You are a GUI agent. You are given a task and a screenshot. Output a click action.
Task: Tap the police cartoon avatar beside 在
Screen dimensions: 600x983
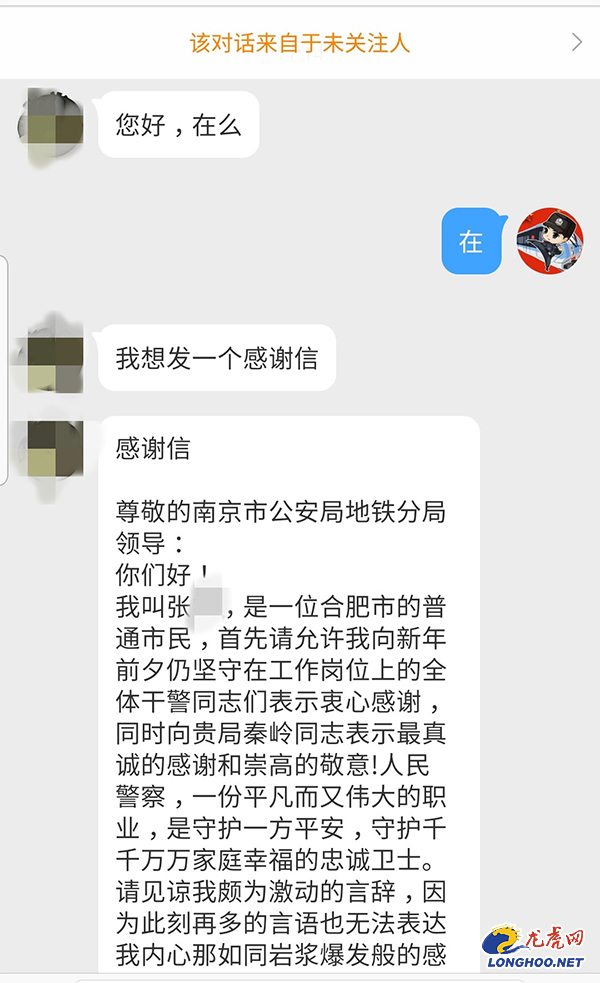[x=549, y=241]
